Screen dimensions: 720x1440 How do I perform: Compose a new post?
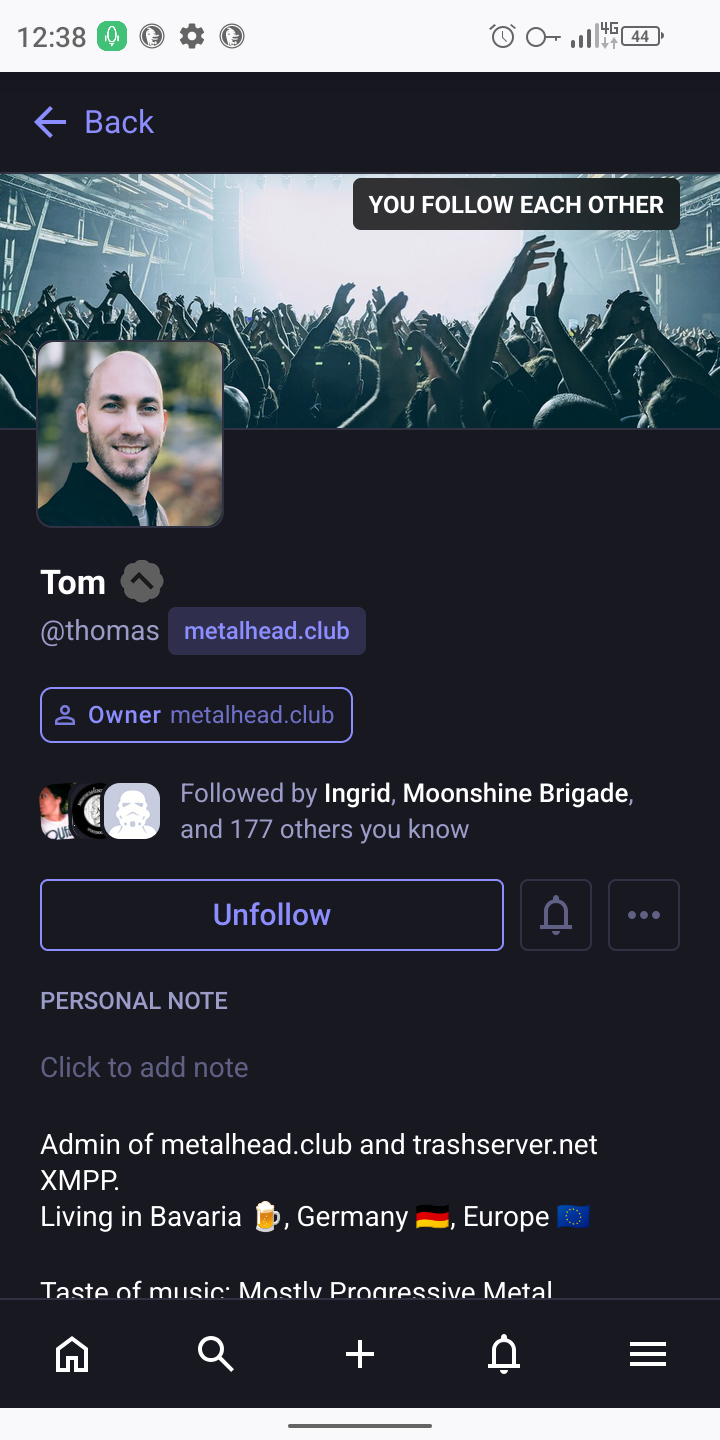point(360,1354)
